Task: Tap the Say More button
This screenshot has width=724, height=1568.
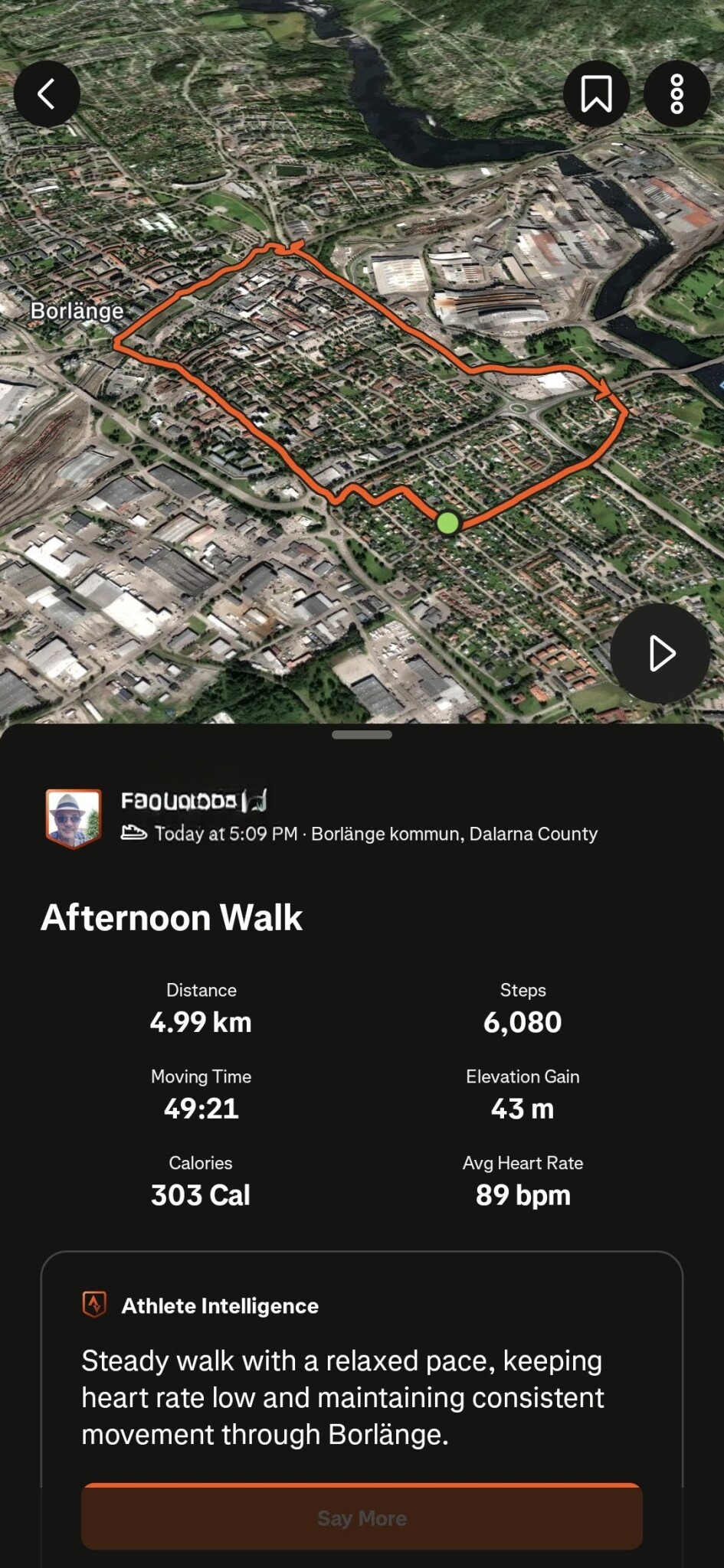Action: point(362,1517)
